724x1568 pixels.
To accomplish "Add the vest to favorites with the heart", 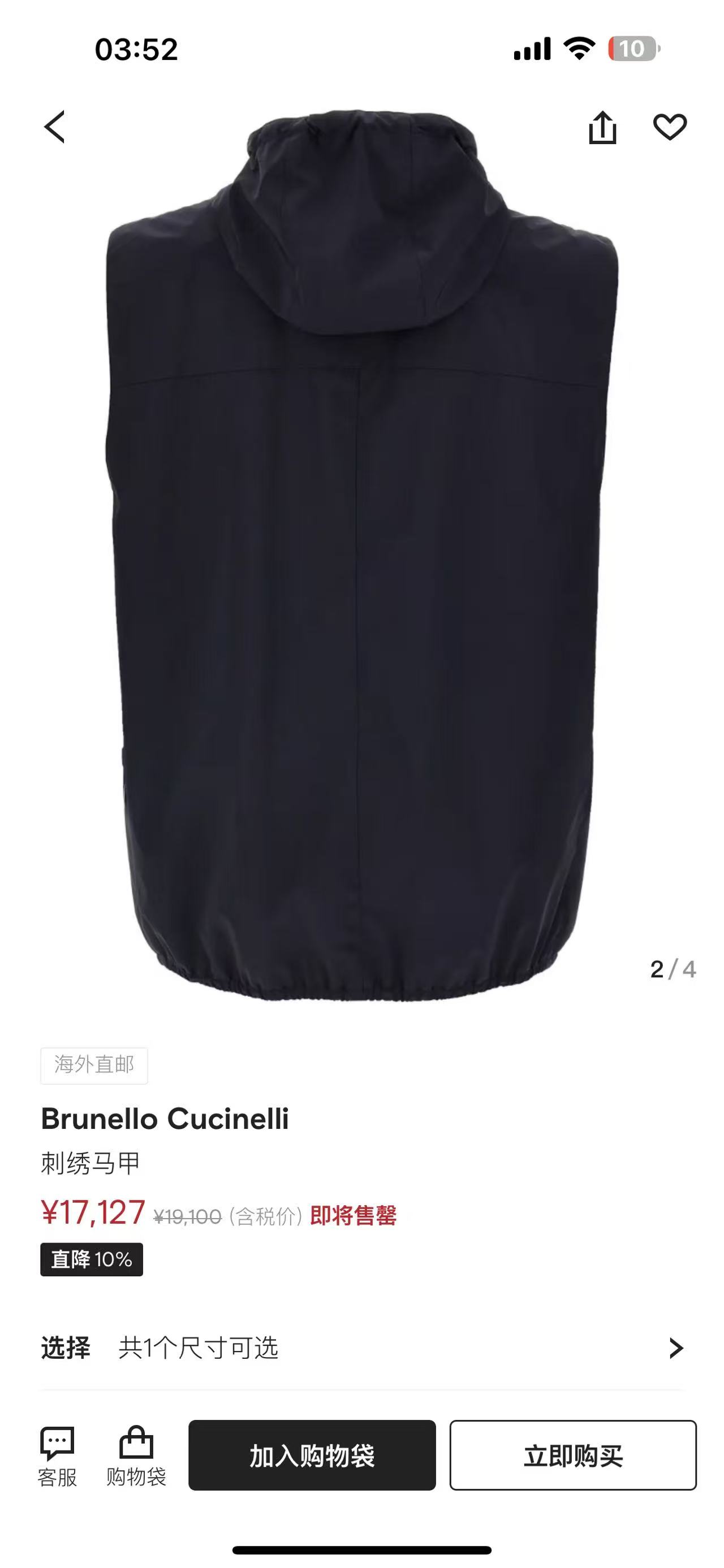I will tap(670, 127).
